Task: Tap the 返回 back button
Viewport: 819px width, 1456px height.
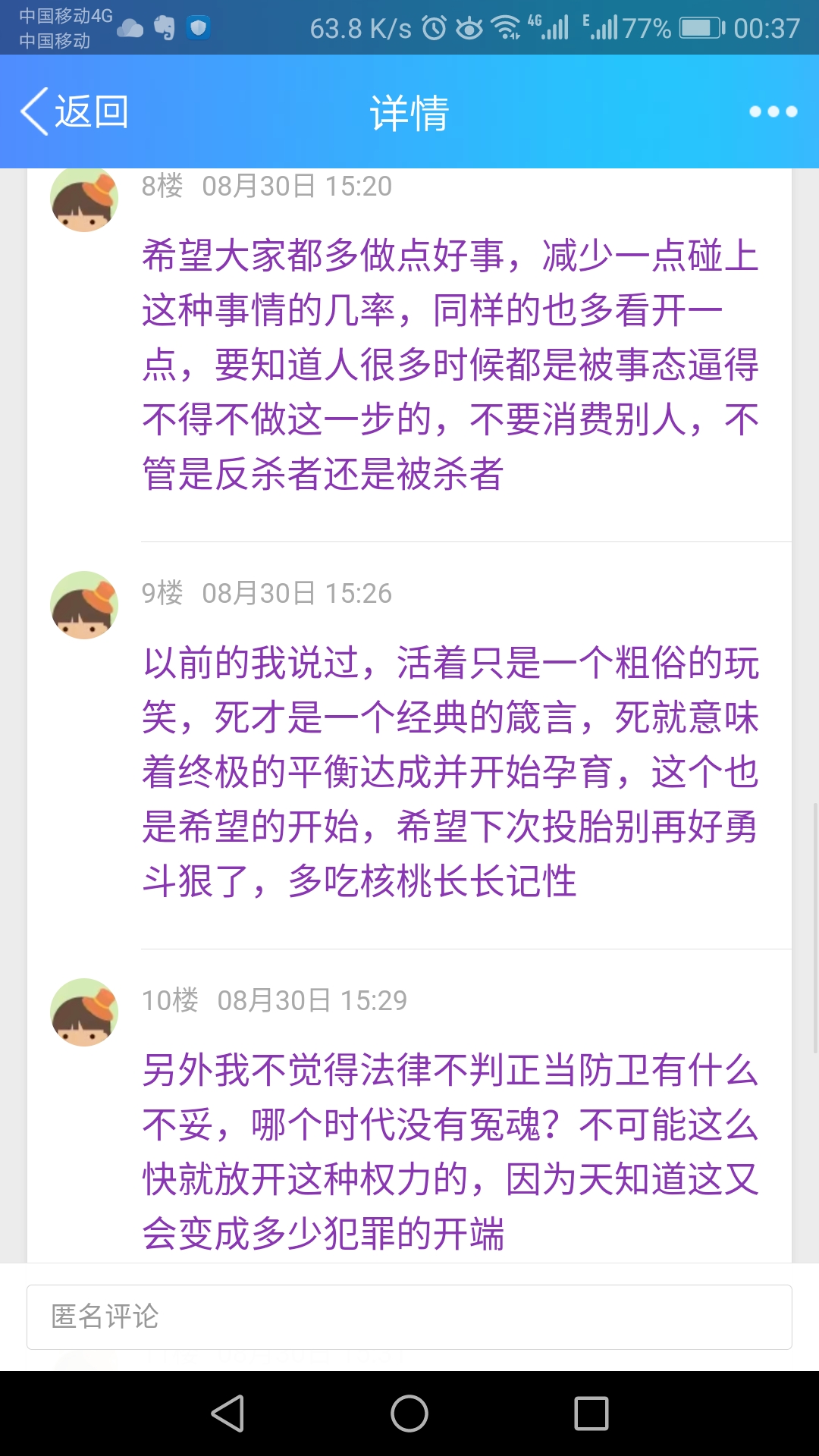Action: (74, 112)
